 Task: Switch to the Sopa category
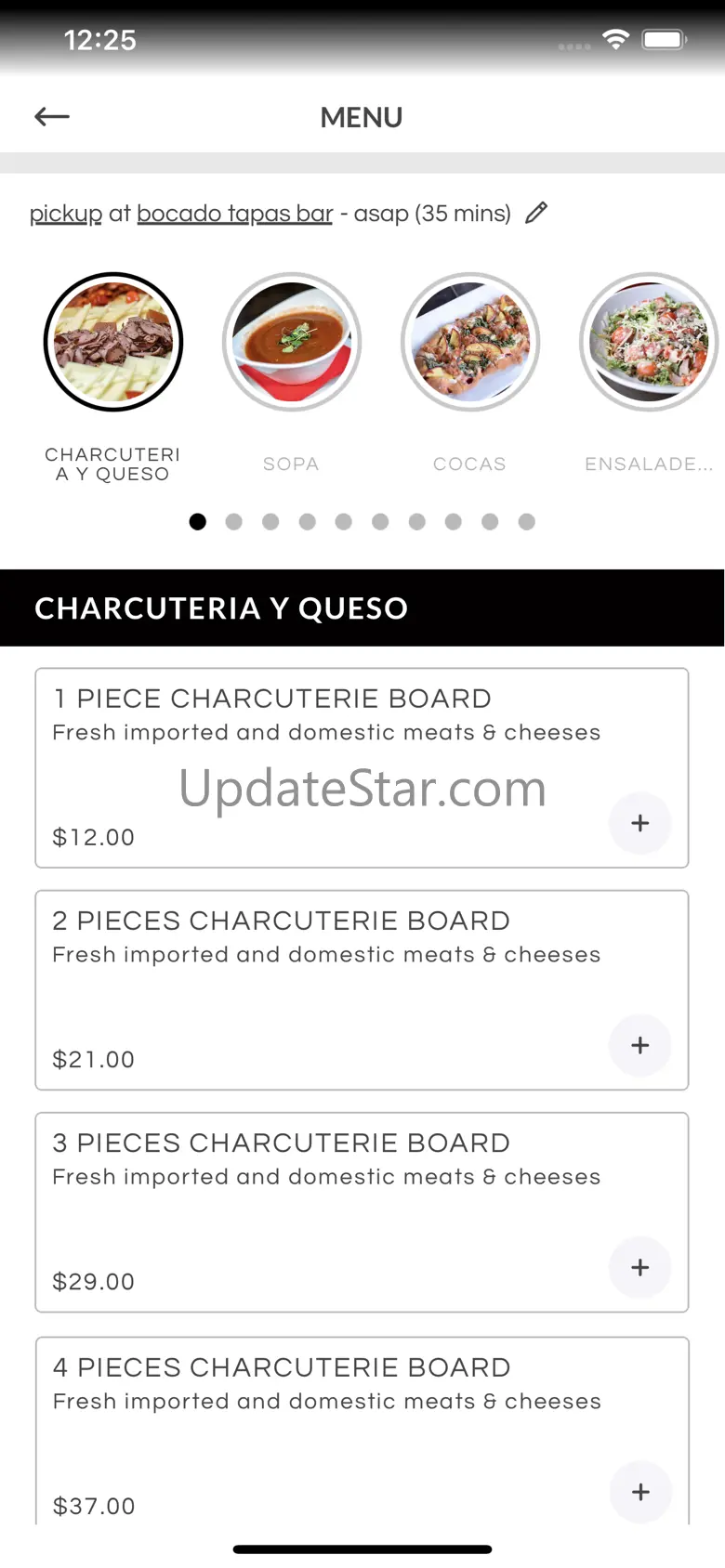[x=292, y=343]
